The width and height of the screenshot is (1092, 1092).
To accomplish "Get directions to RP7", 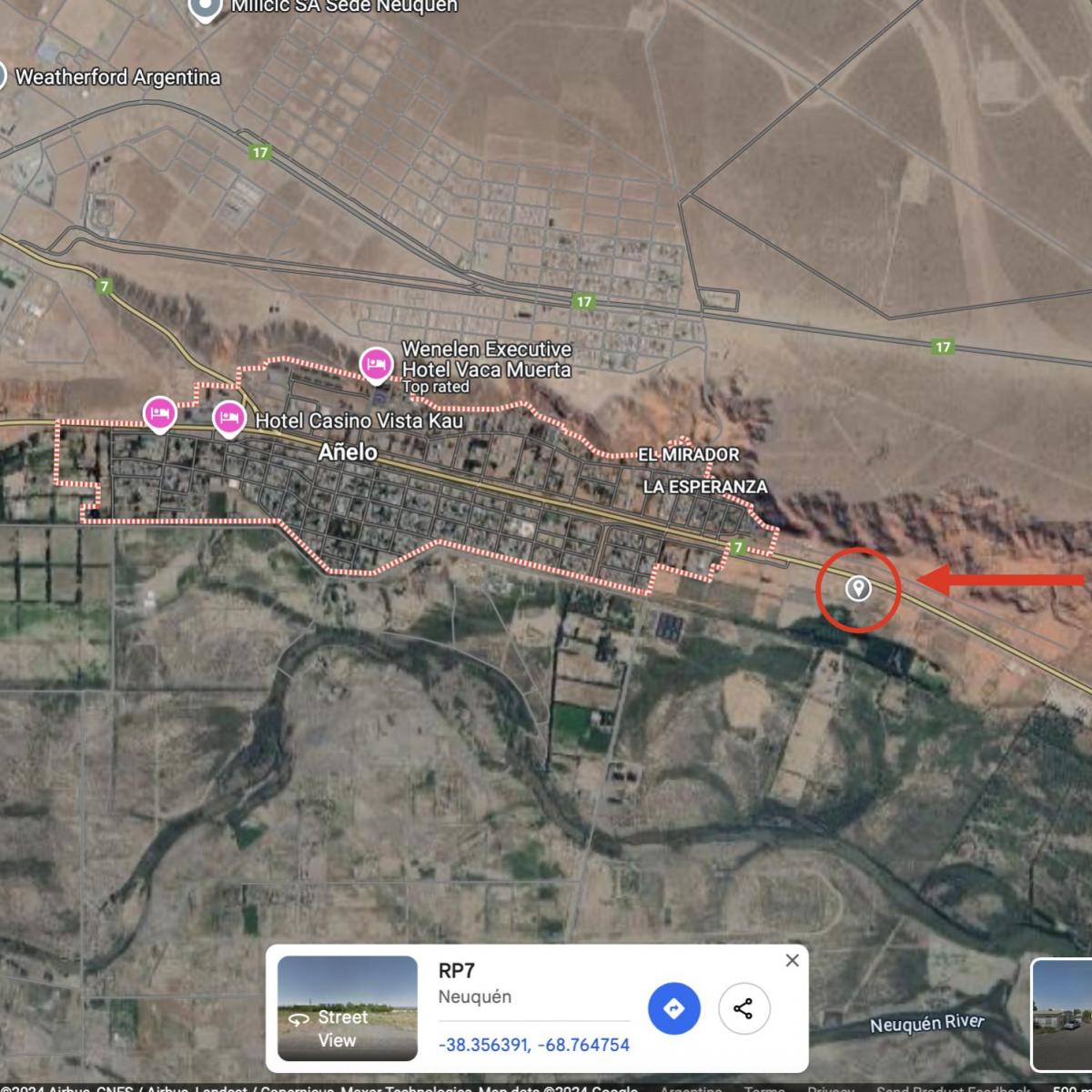I will (673, 1008).
